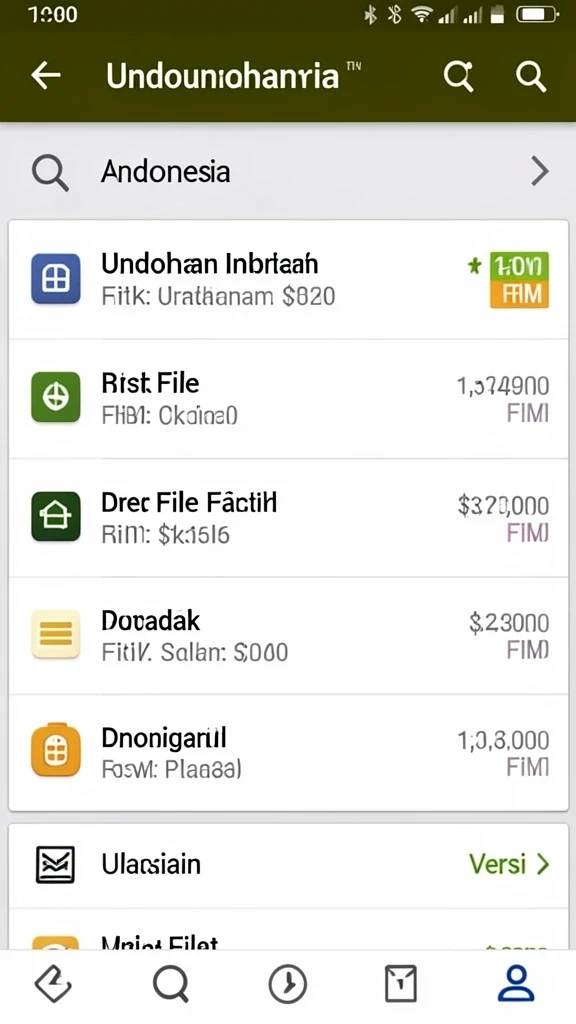Go back with the header arrow
This screenshot has height=1024, width=576.
[x=46, y=76]
